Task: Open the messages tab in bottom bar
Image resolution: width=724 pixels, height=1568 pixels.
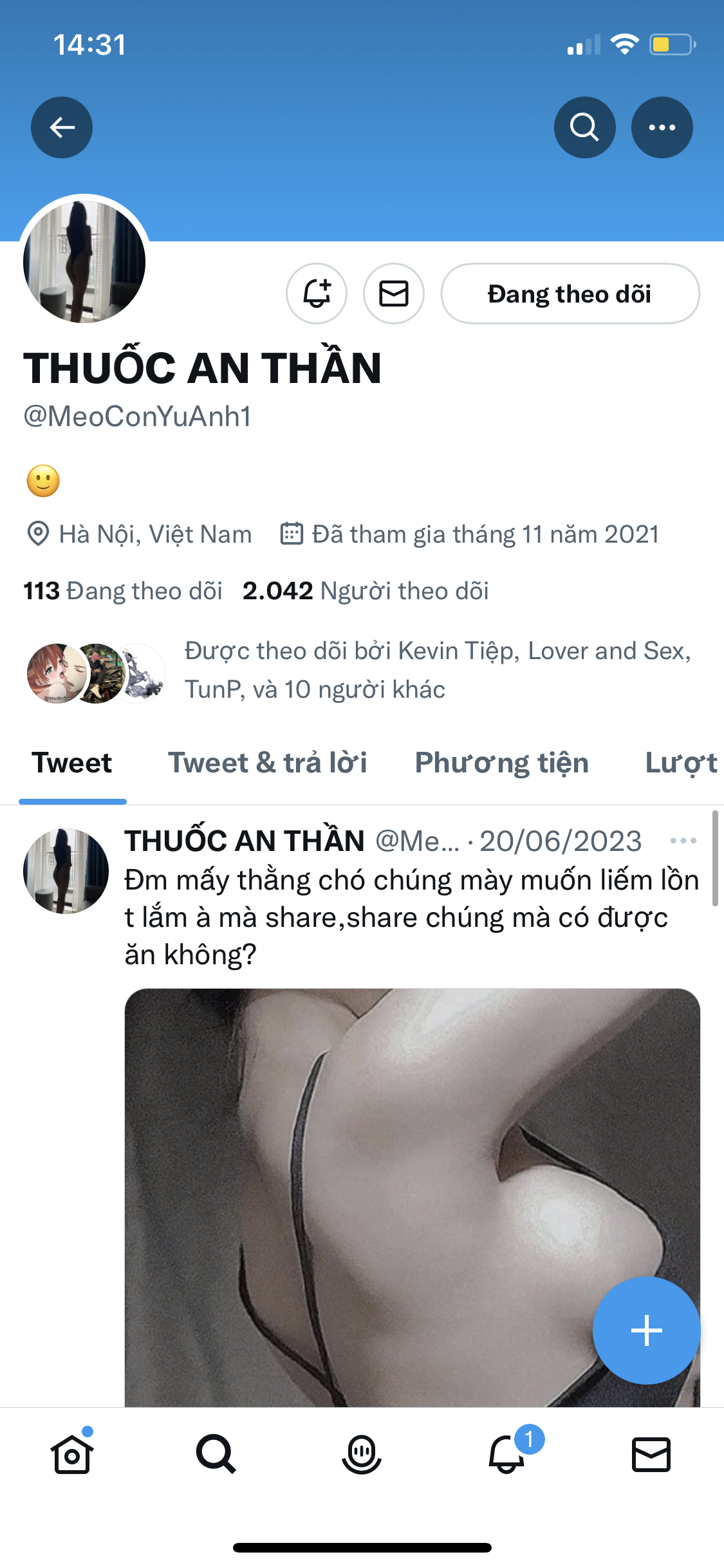Action: point(651,1455)
